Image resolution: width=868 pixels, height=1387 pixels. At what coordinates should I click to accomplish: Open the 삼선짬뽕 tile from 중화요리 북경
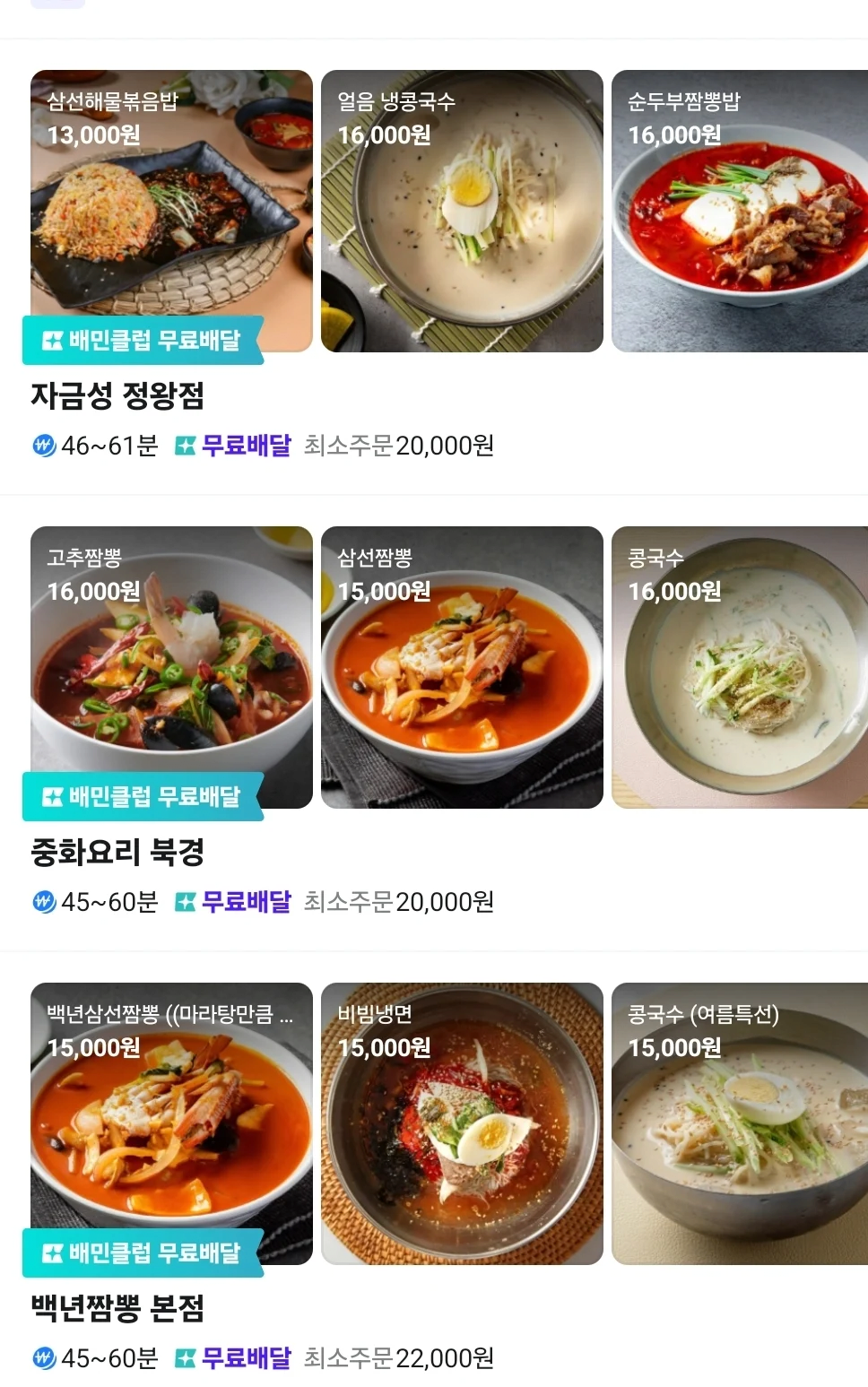[x=462, y=667]
